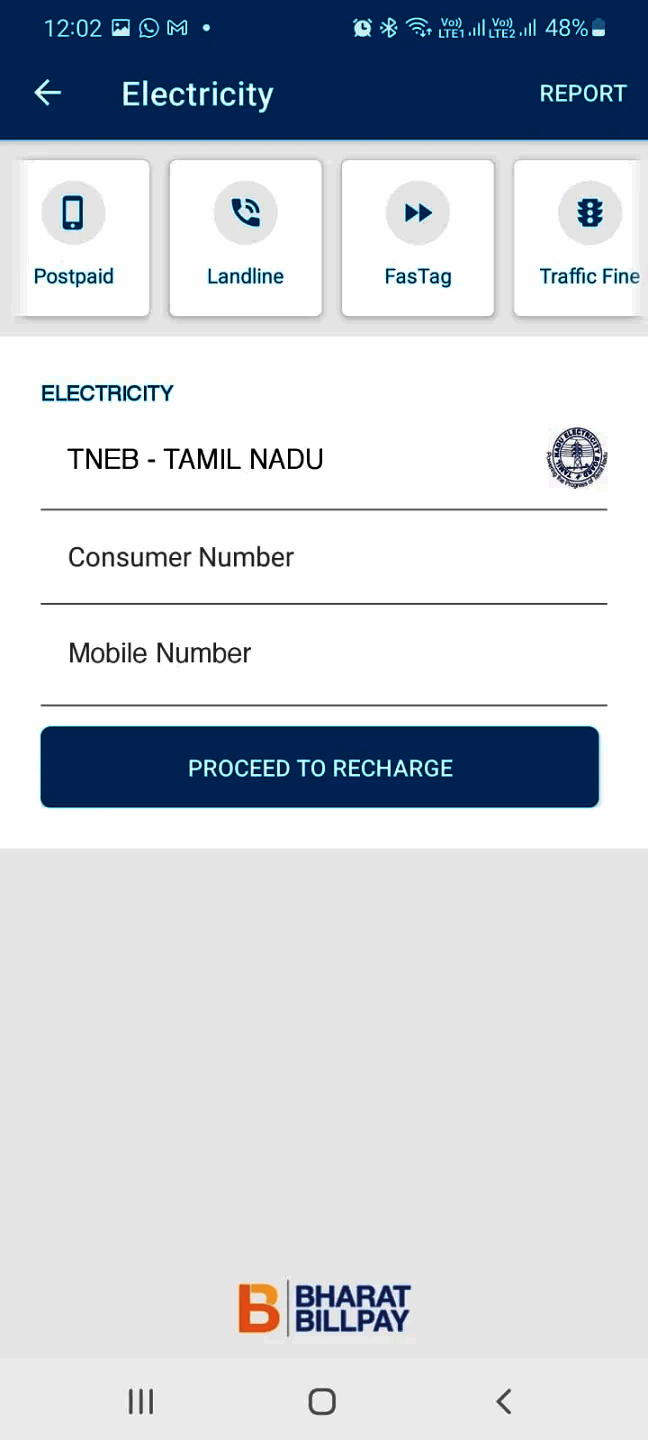Focus the Consumer Number field

(x=322, y=557)
